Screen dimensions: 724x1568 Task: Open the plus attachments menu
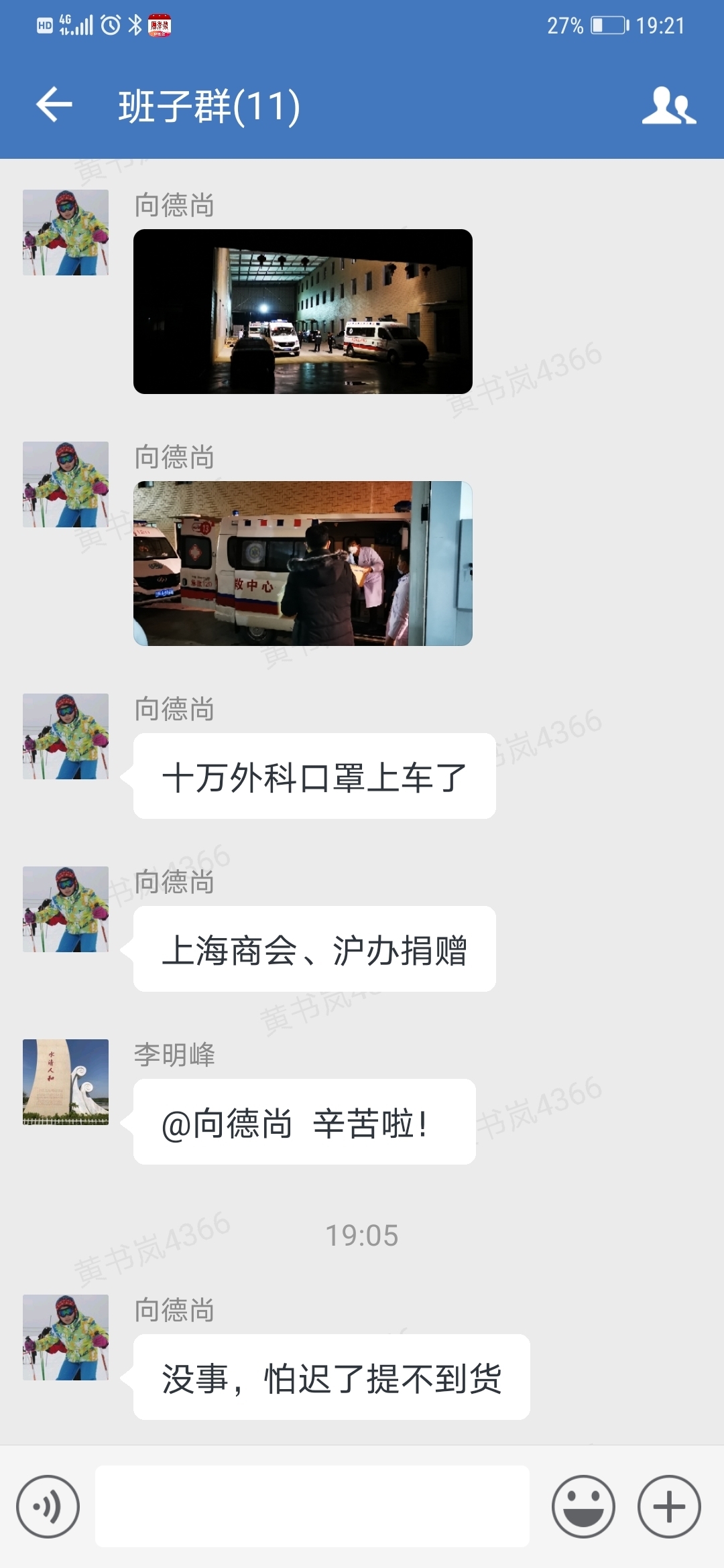(668, 1506)
